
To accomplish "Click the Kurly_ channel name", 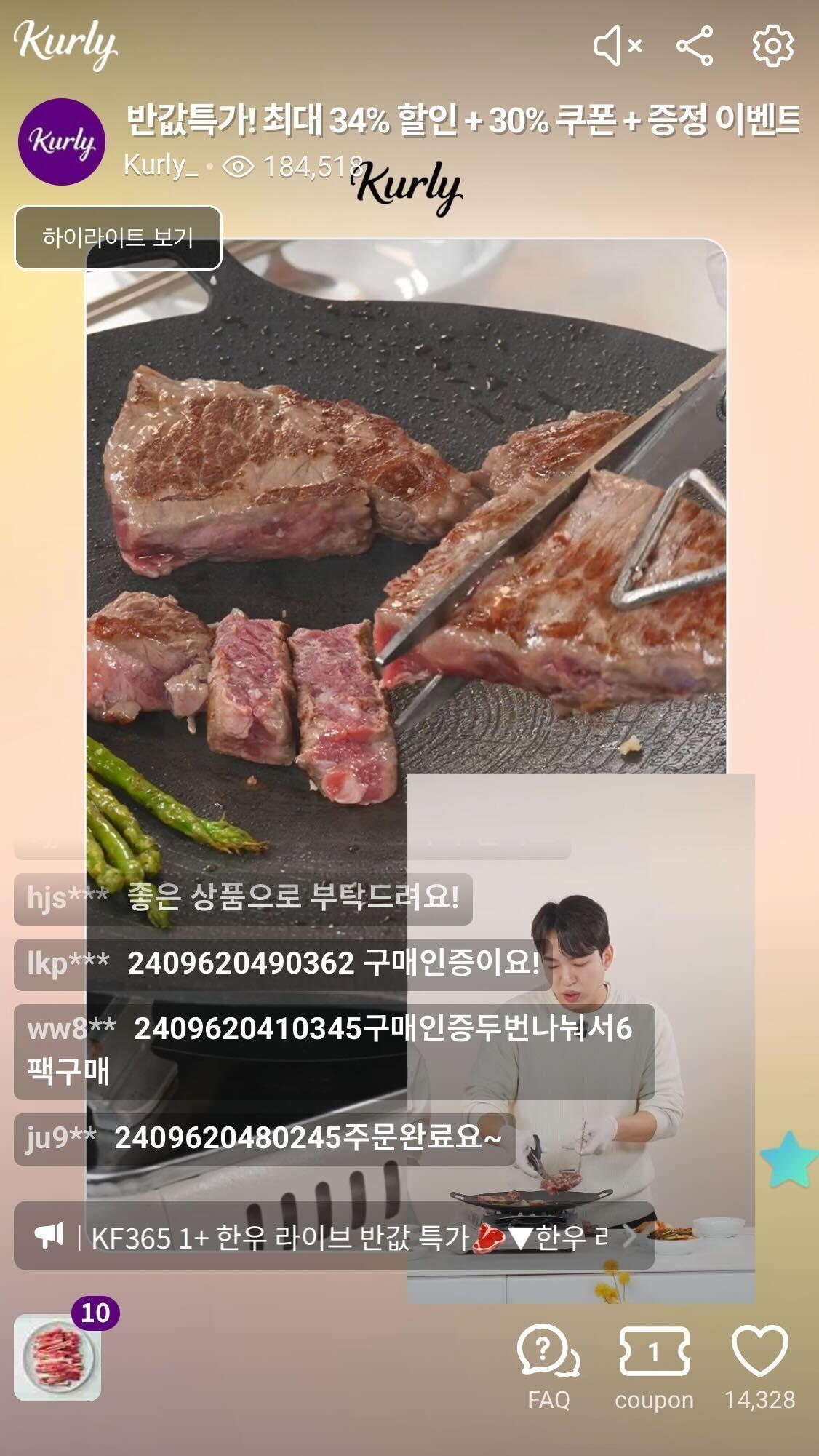I will pos(159,166).
